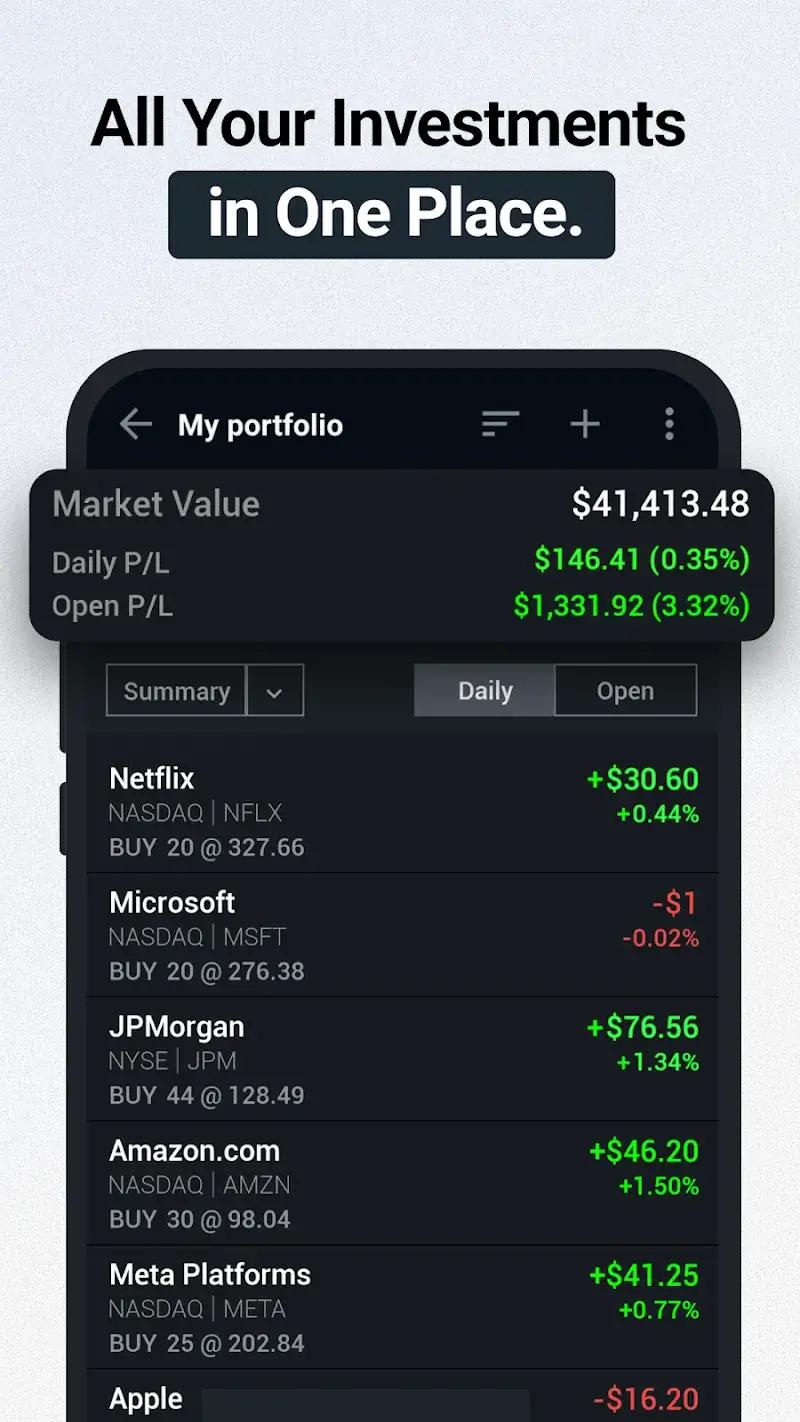Screen dimensions: 800x1422
Task: Open the sort options icon
Action: 500,424
